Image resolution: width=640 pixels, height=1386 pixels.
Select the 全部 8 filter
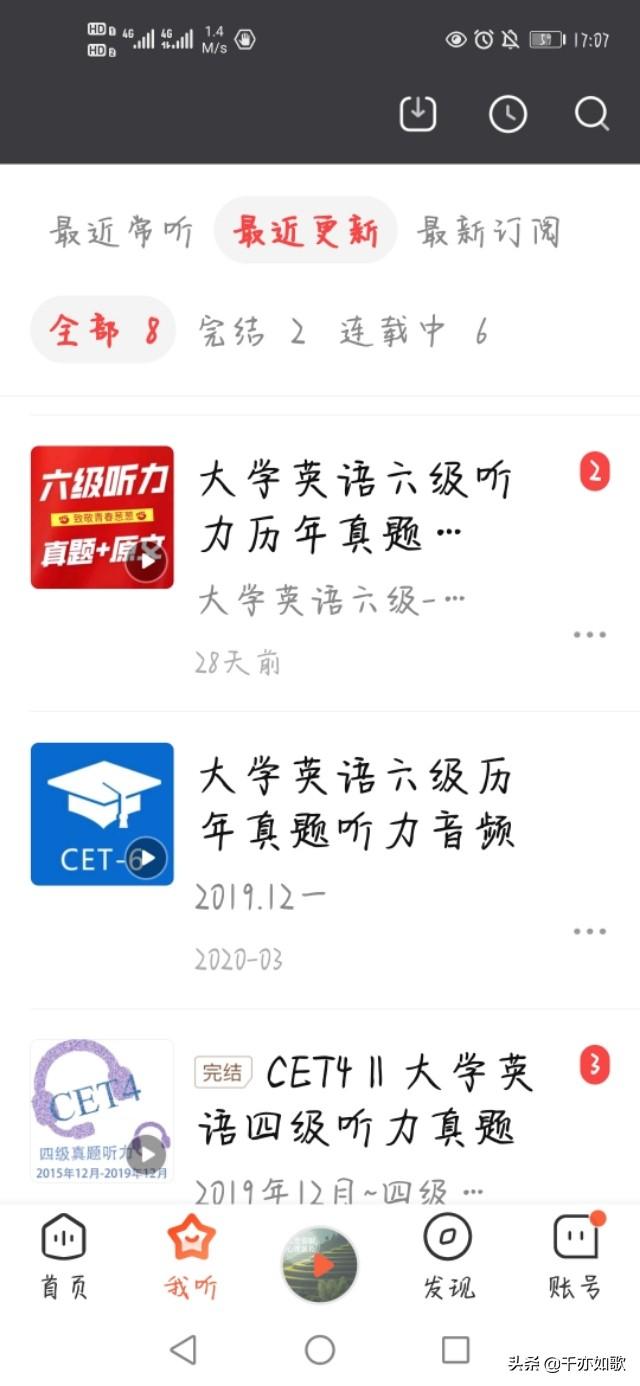[x=104, y=330]
